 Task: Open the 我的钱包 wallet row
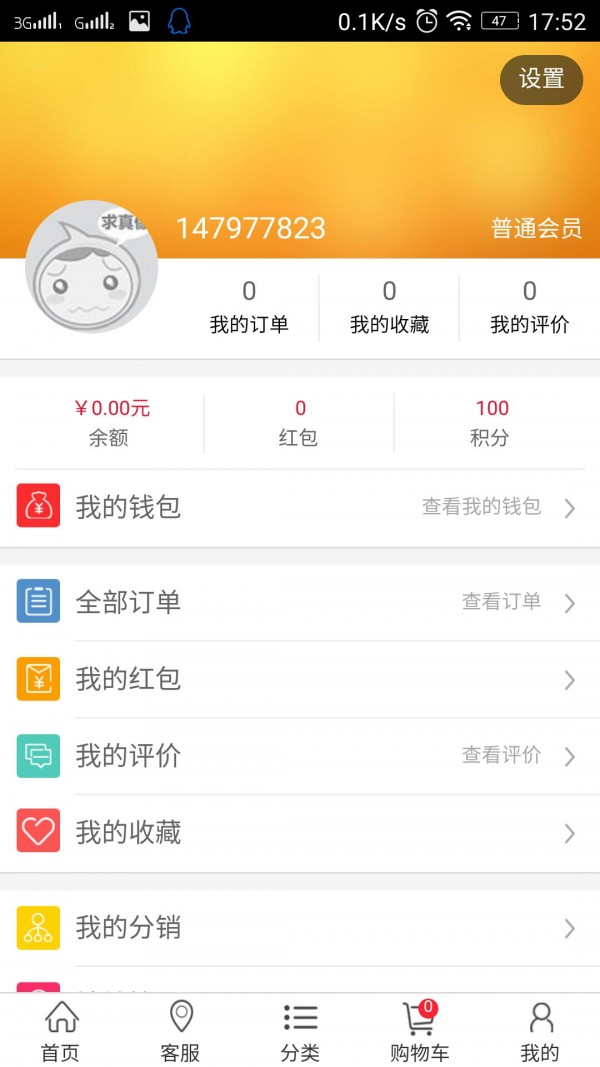pos(300,507)
